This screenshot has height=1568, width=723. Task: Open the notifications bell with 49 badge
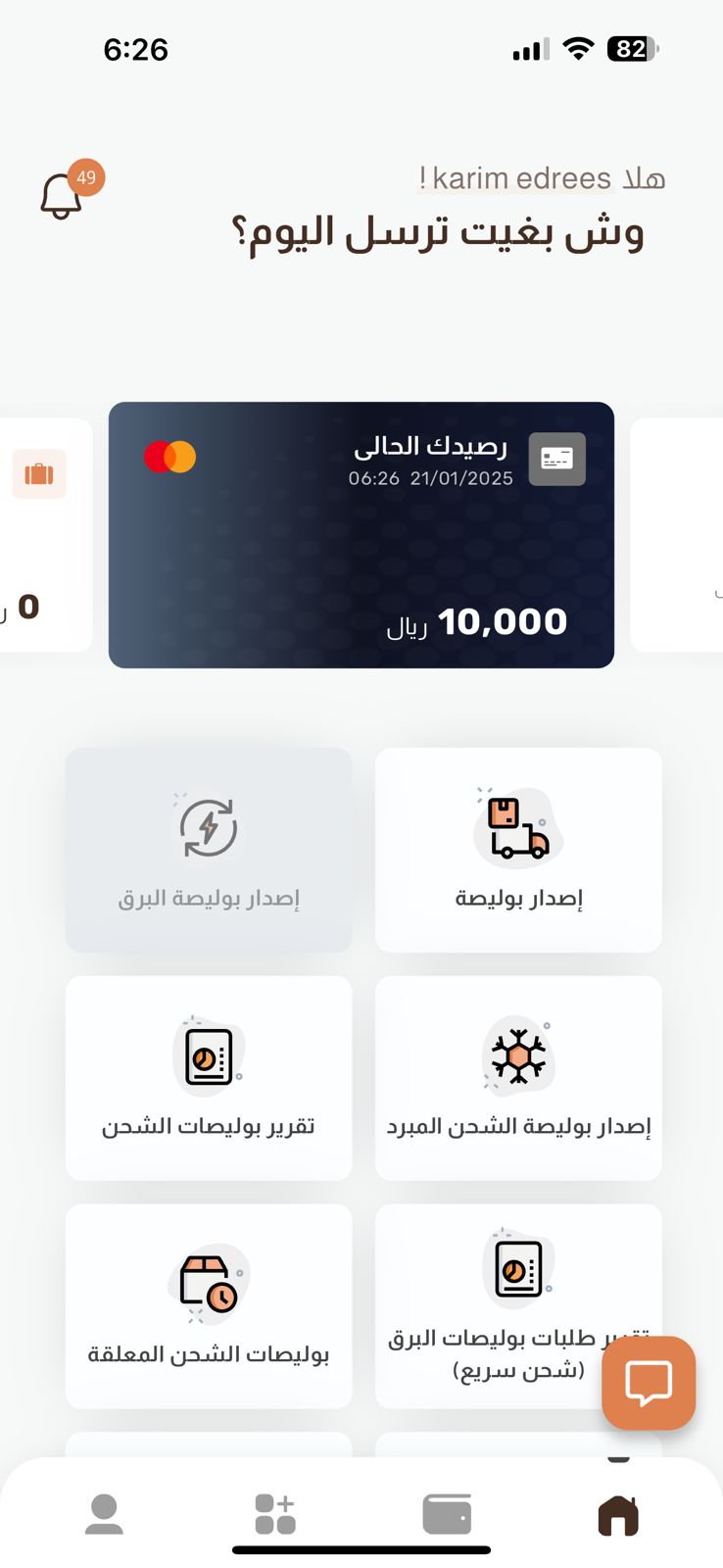pos(62,195)
